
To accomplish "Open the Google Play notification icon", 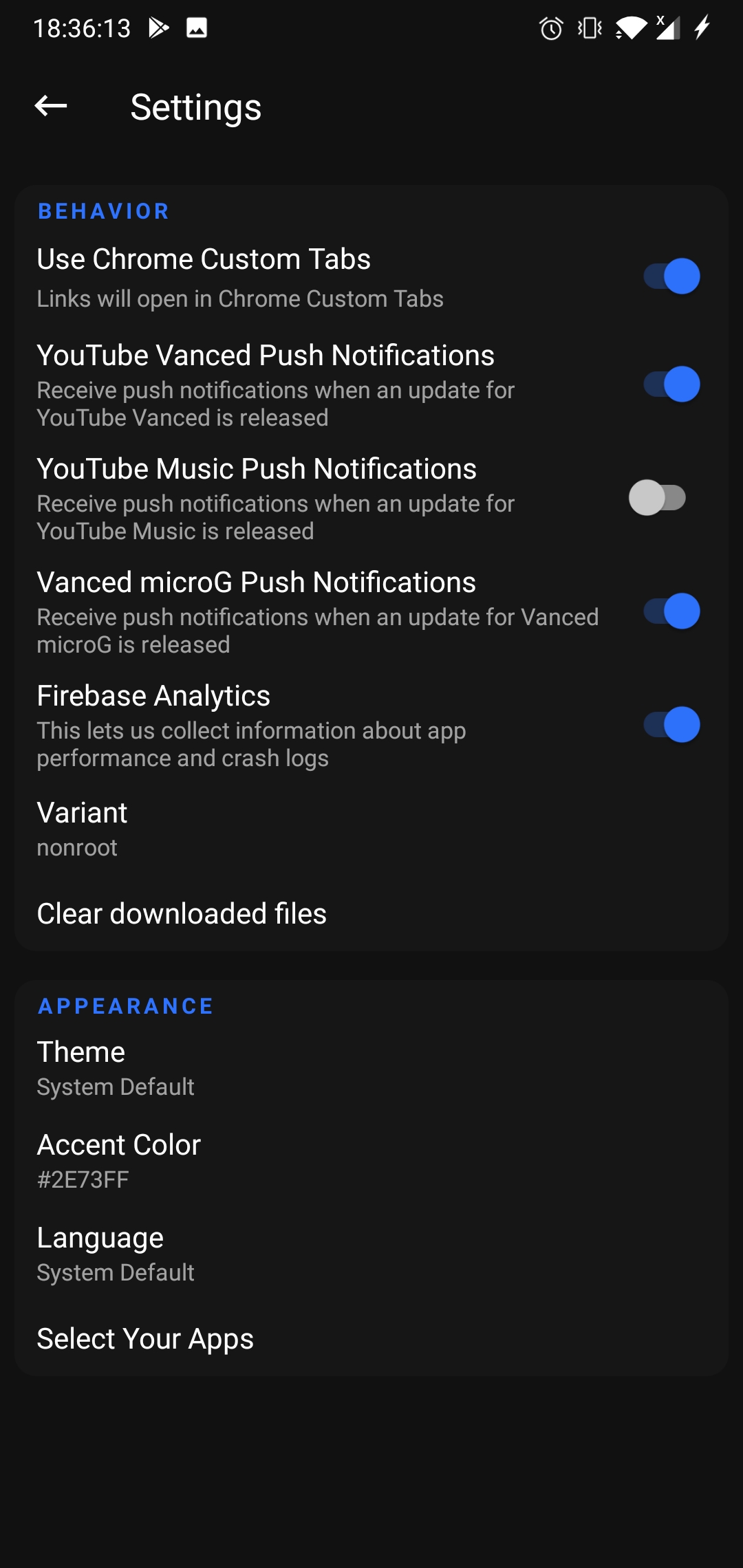I will click(x=160, y=28).
